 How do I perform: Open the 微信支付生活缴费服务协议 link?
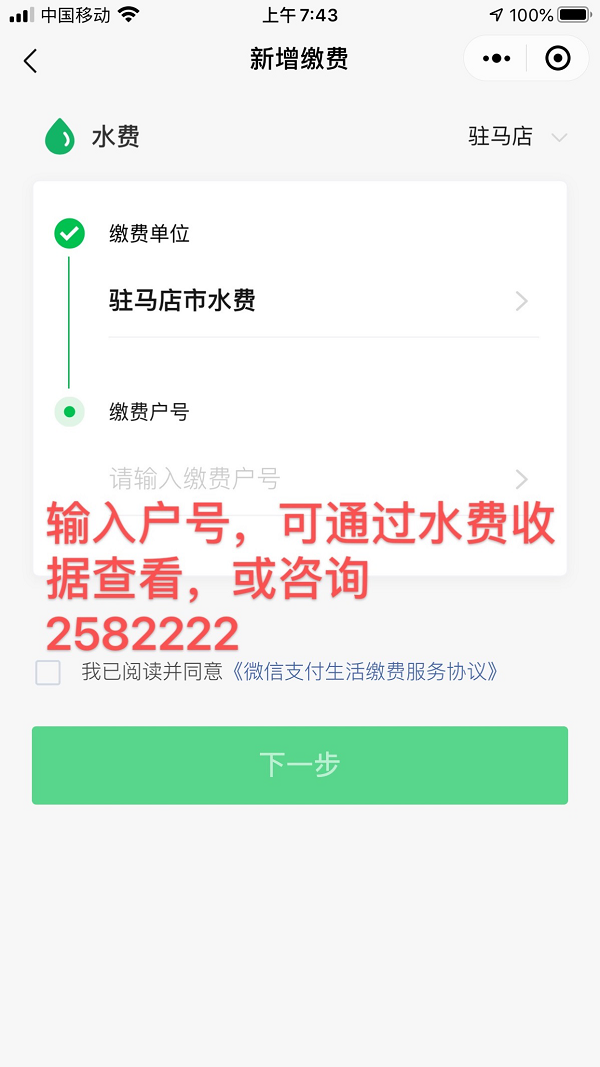[x=364, y=671]
